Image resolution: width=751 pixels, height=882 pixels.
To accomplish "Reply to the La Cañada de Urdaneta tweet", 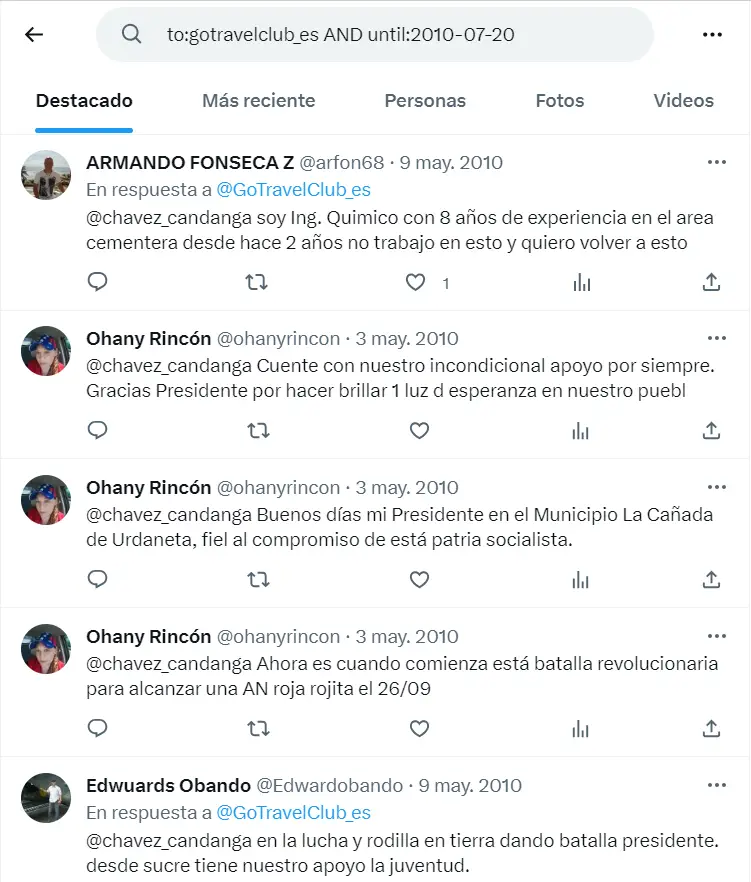I will tap(98, 580).
